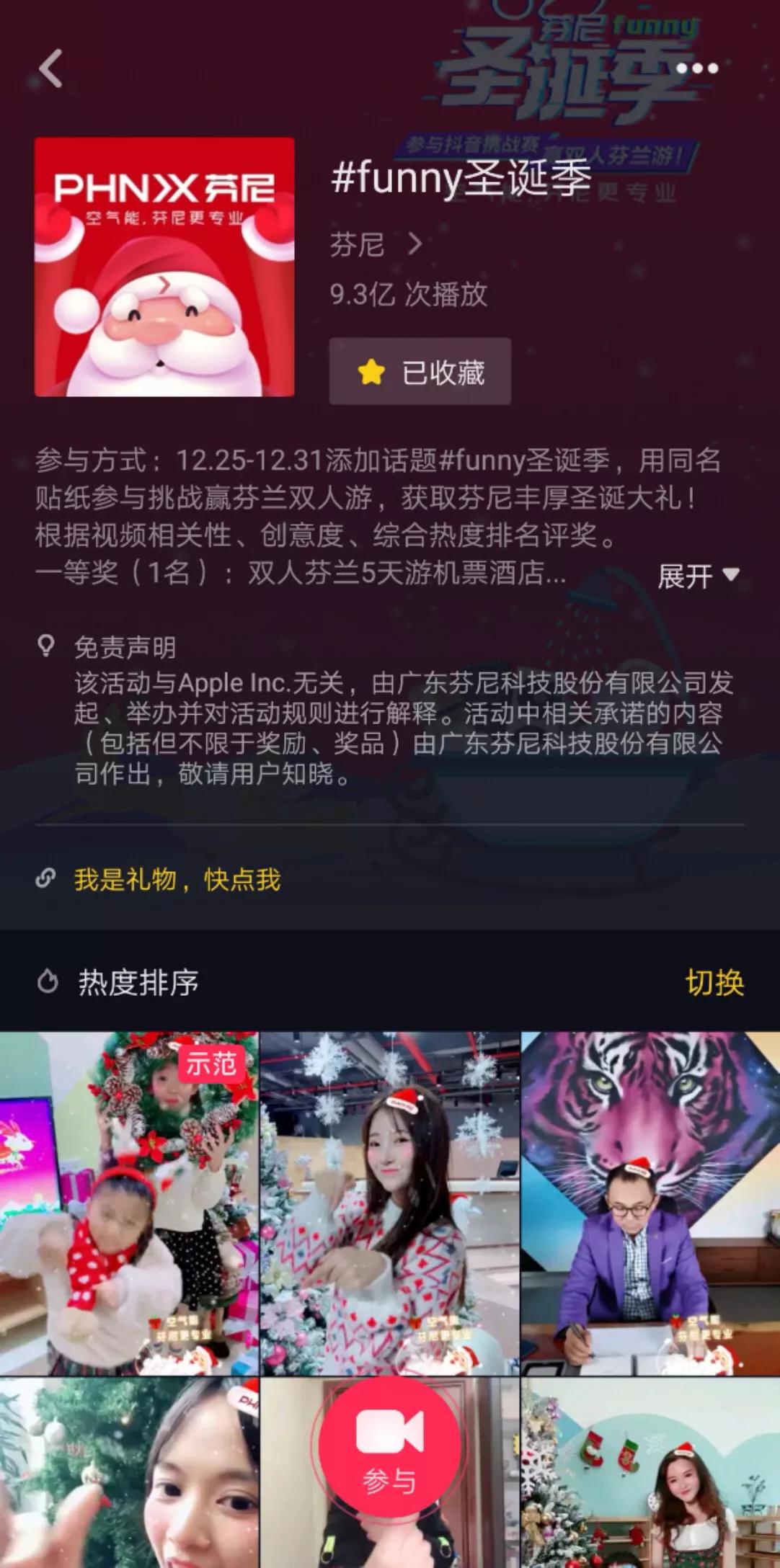The height and width of the screenshot is (1568, 780).
Task: Play the video of the man in a purple suit
Action: point(650,1203)
